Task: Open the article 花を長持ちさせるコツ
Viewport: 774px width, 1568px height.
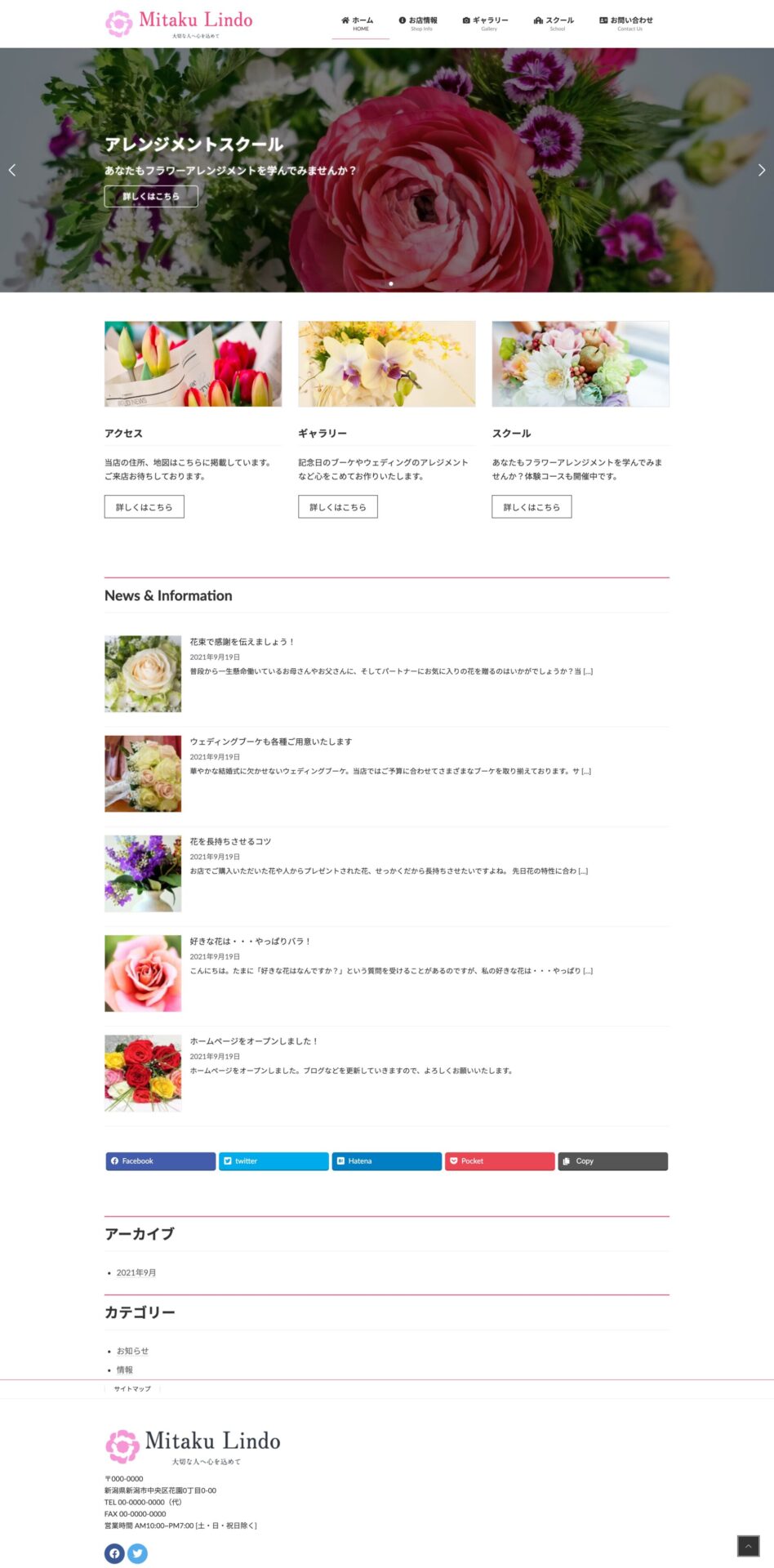Action: [x=230, y=841]
